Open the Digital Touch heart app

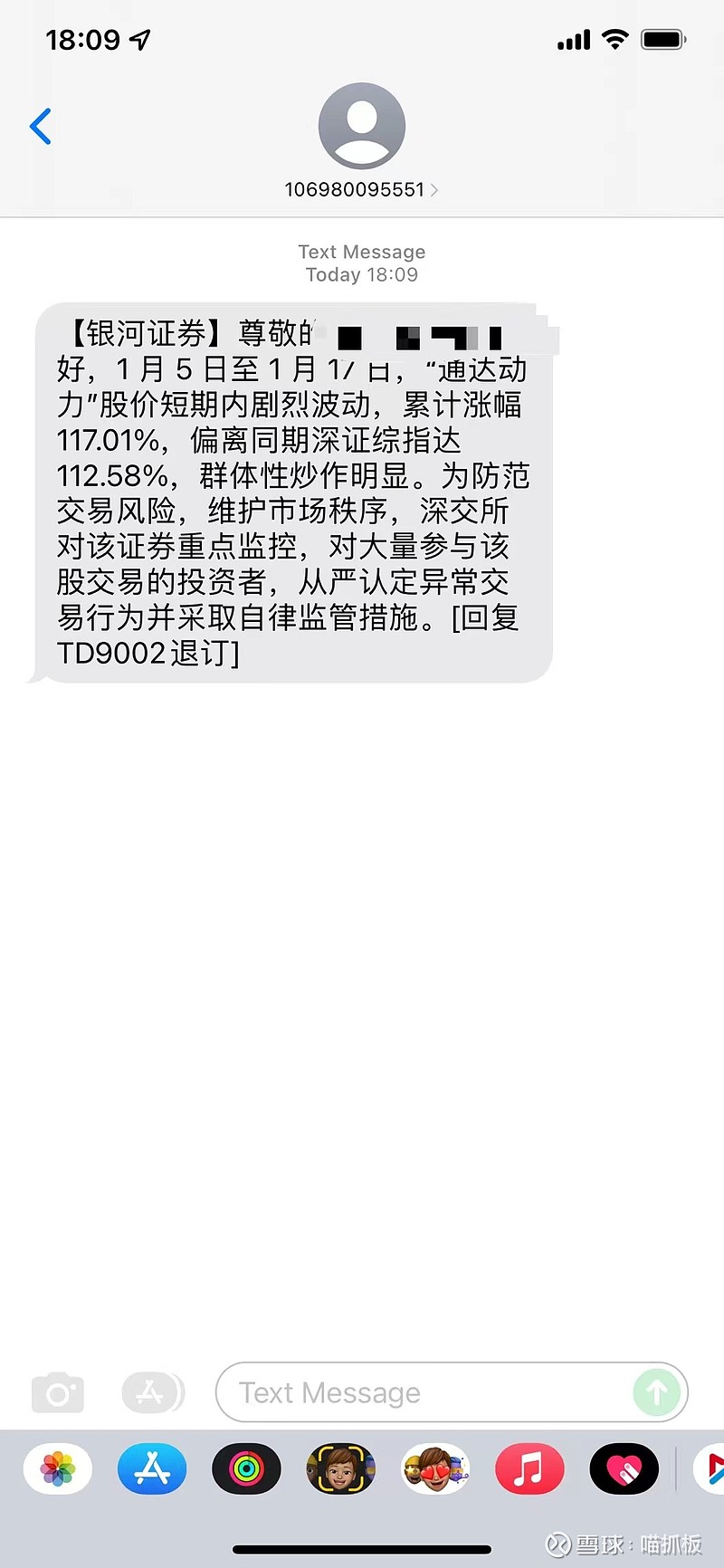[x=624, y=1468]
